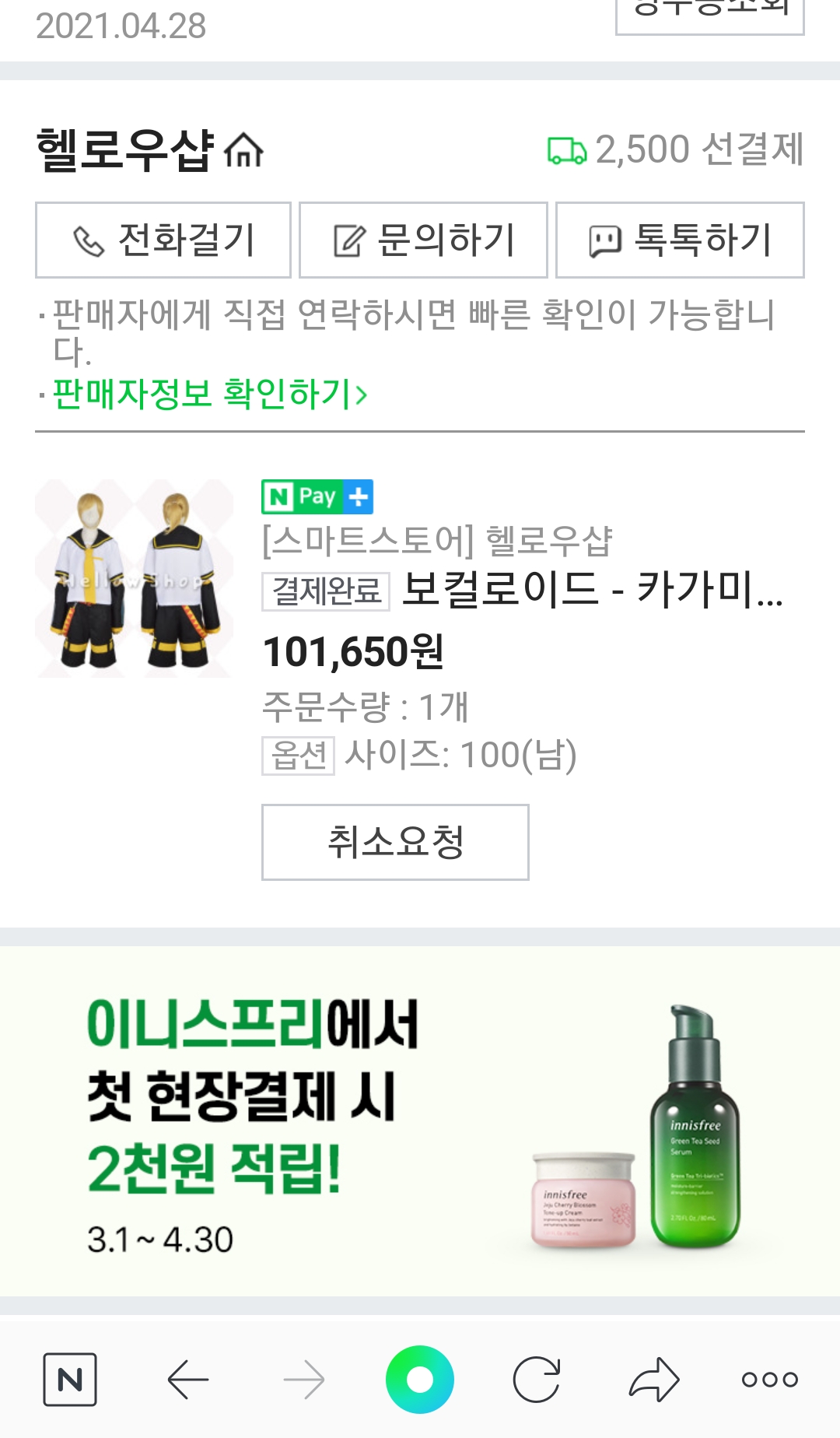840x1438 pixels.
Task: Go back with the left arrow
Action: (187, 1380)
